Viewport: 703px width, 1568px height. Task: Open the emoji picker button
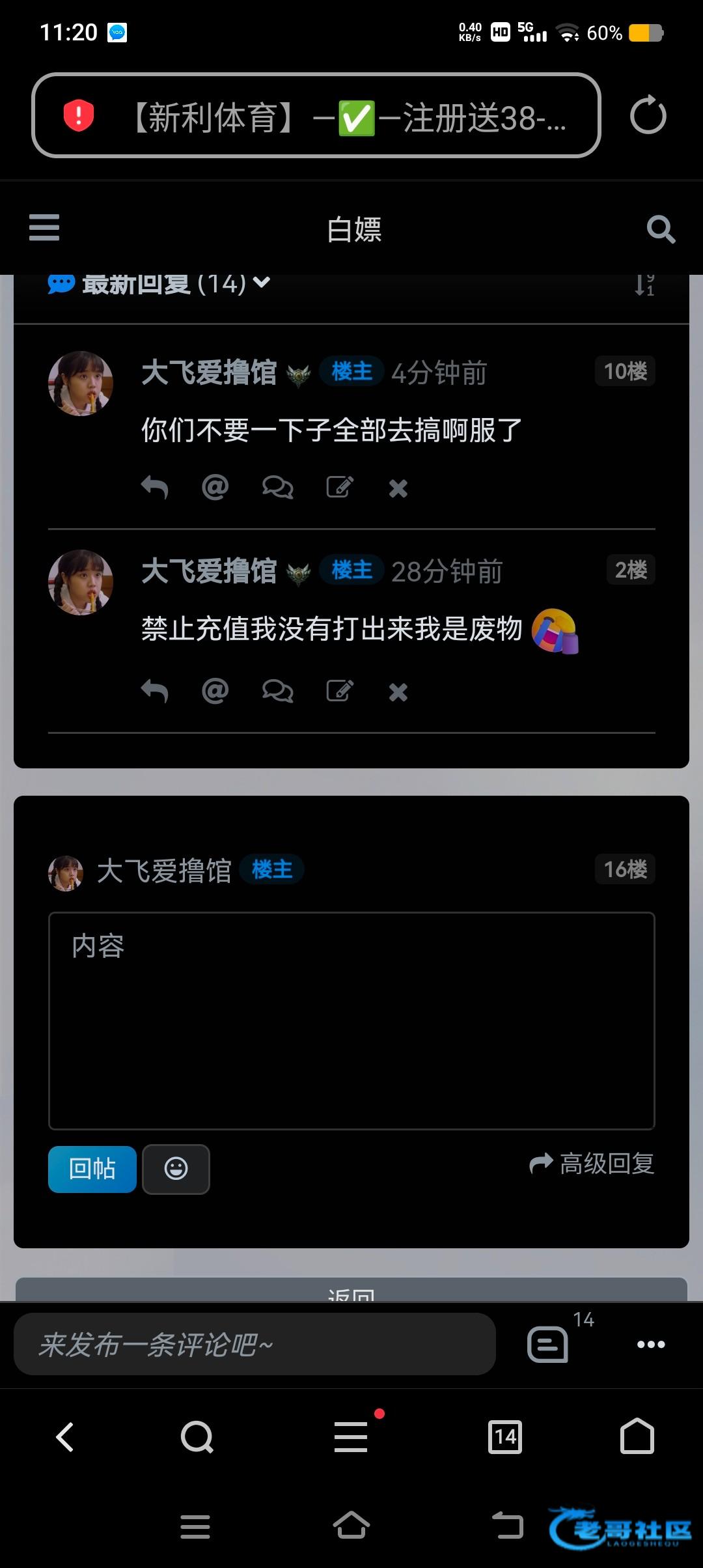pyautogui.click(x=176, y=1169)
